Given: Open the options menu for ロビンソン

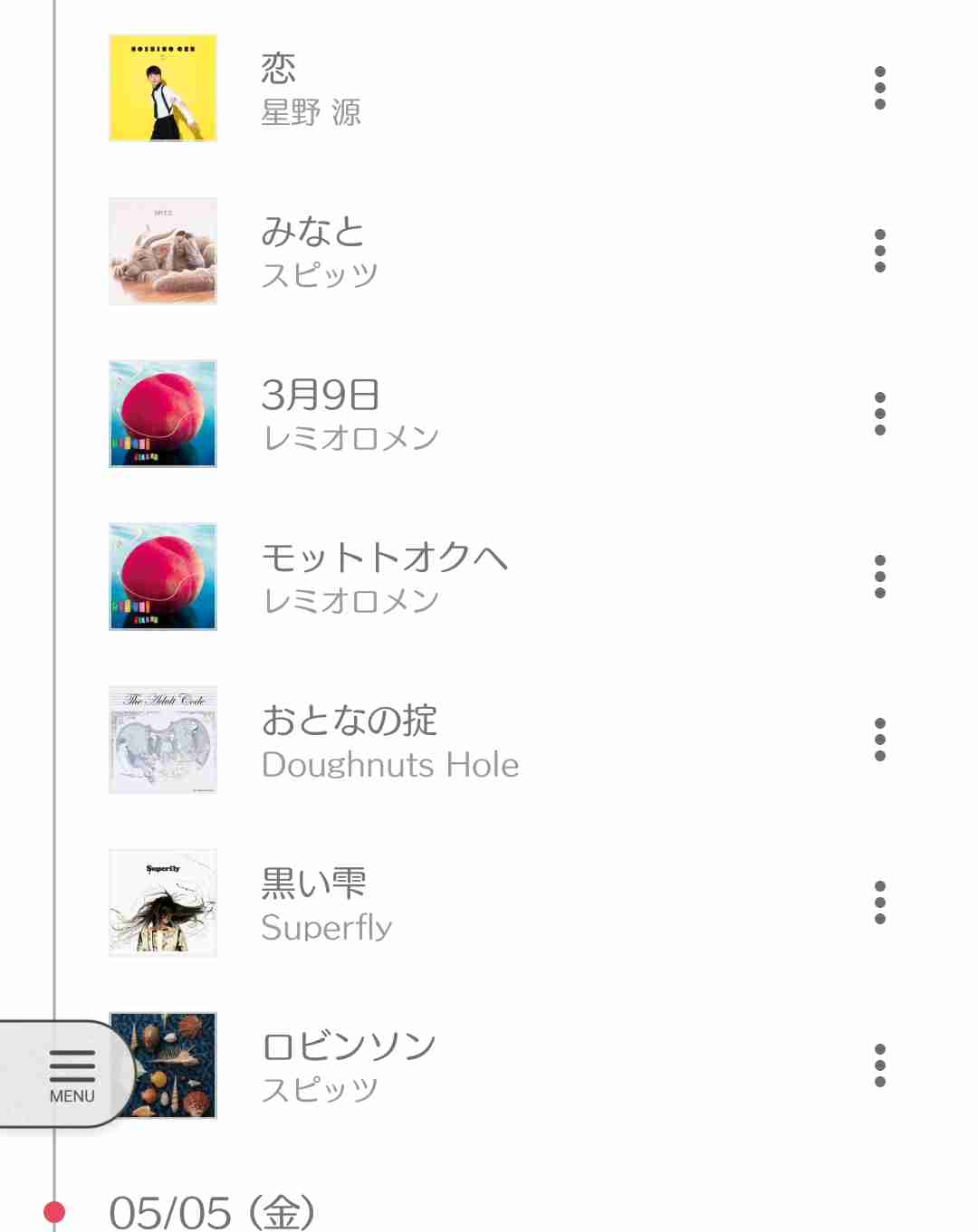Looking at the screenshot, I should (879, 1065).
